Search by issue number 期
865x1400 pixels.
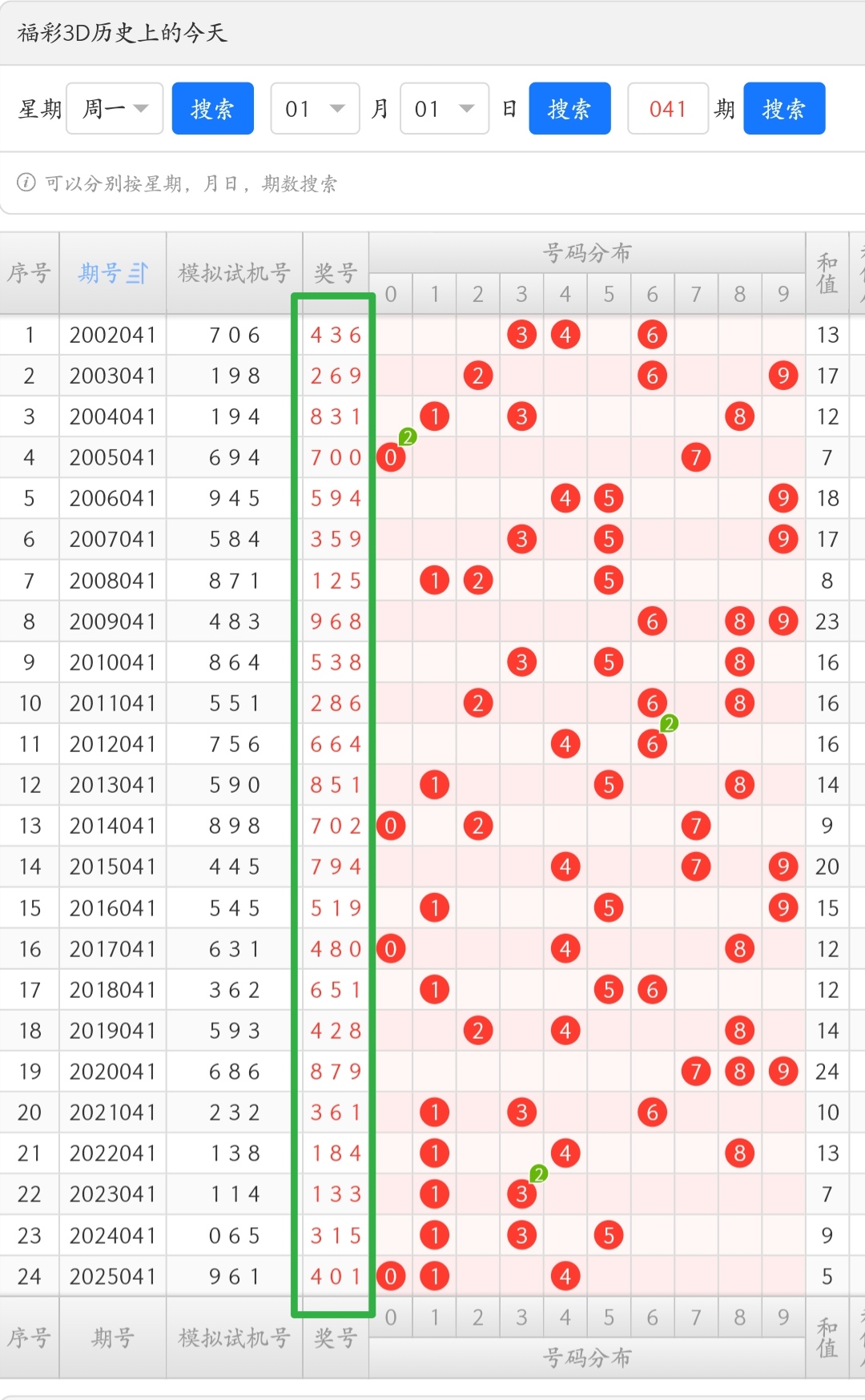pyautogui.click(x=783, y=108)
